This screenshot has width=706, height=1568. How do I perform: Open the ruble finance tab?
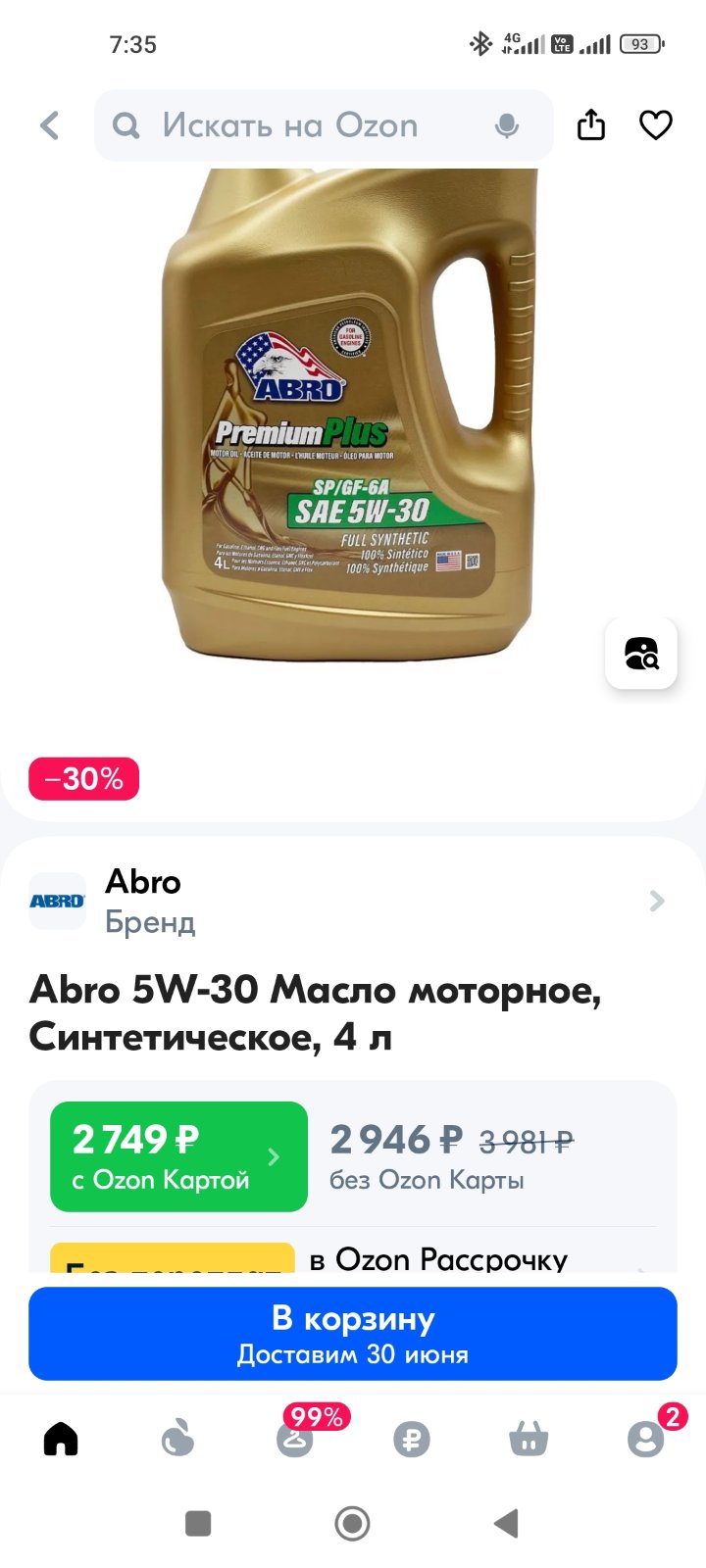click(x=412, y=1440)
